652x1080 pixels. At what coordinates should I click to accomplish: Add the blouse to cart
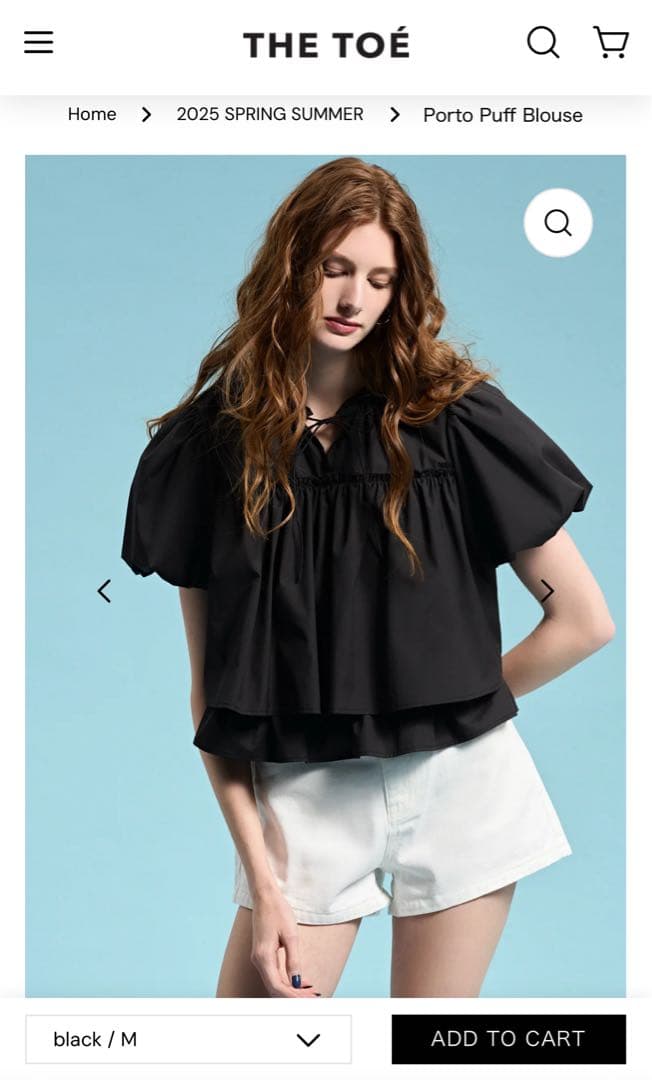[508, 1039]
